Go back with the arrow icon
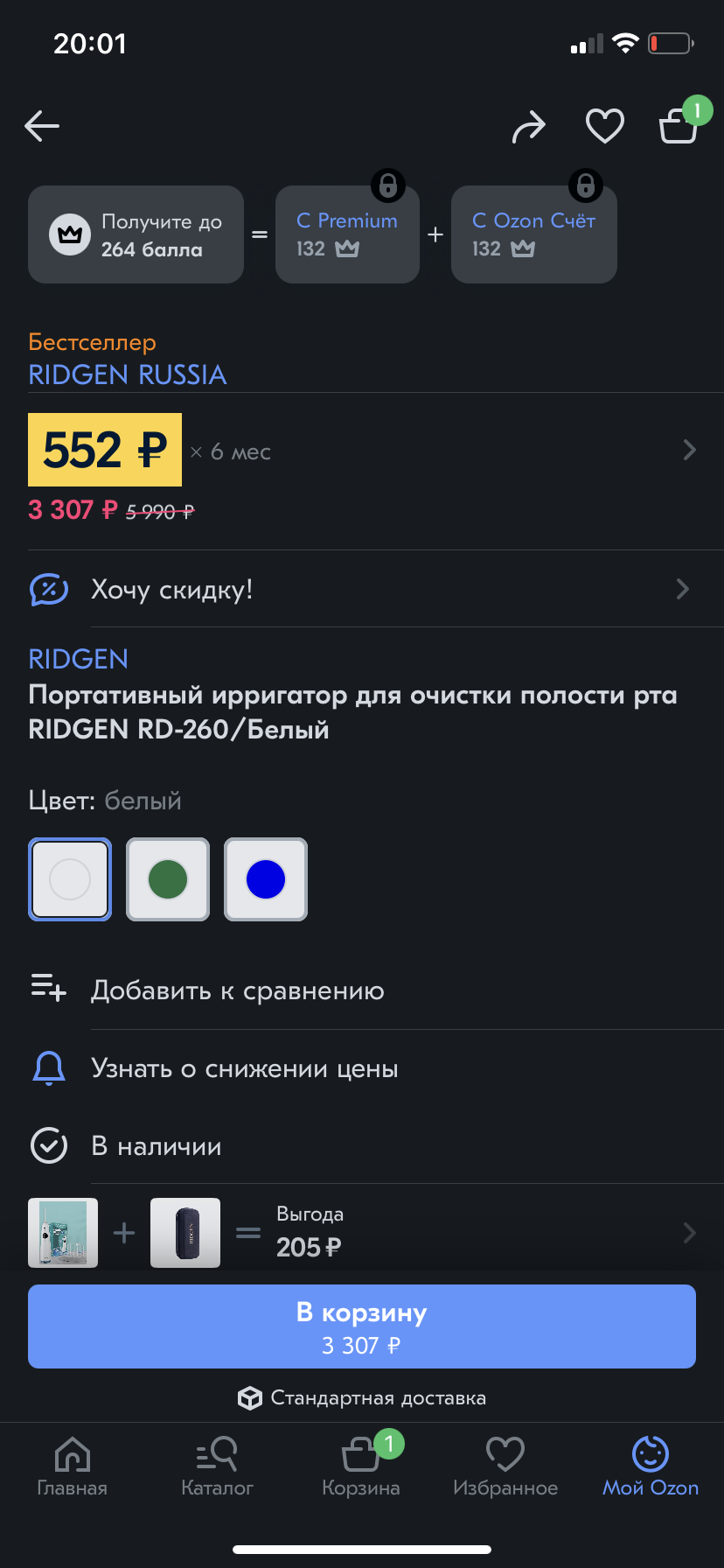 [42, 126]
